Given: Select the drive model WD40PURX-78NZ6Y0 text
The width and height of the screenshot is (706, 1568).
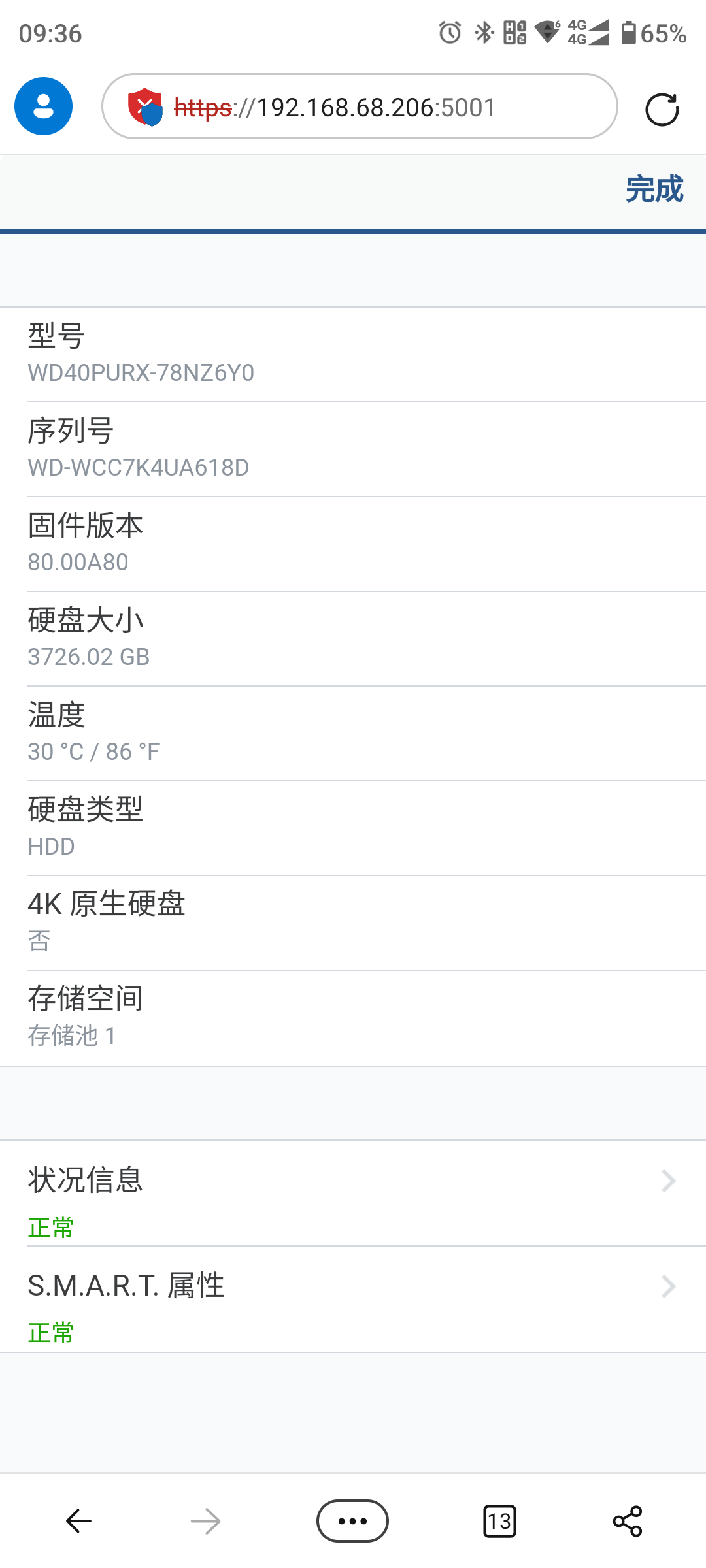Looking at the screenshot, I should pos(142,373).
